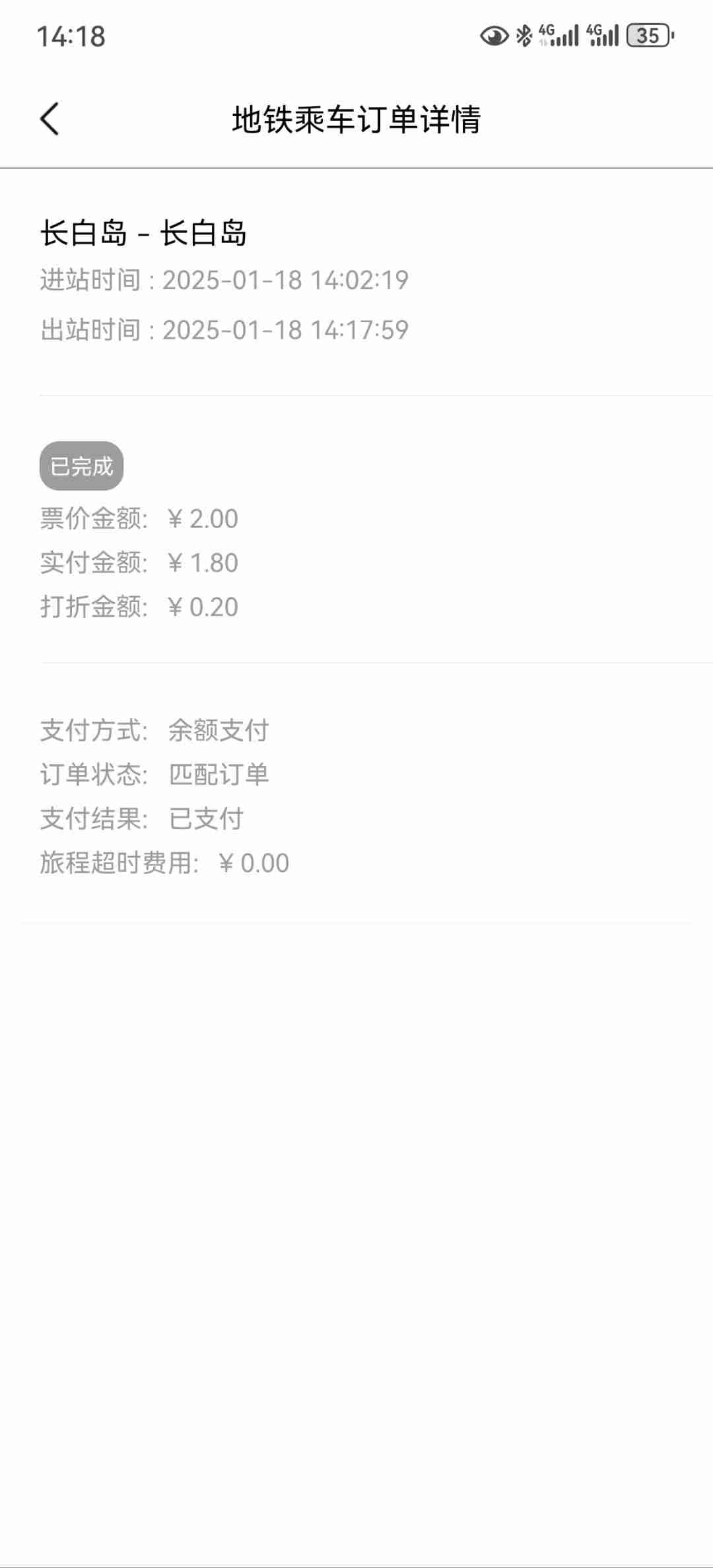Go back from metro order details
This screenshot has width=713, height=1568.
pos(50,119)
